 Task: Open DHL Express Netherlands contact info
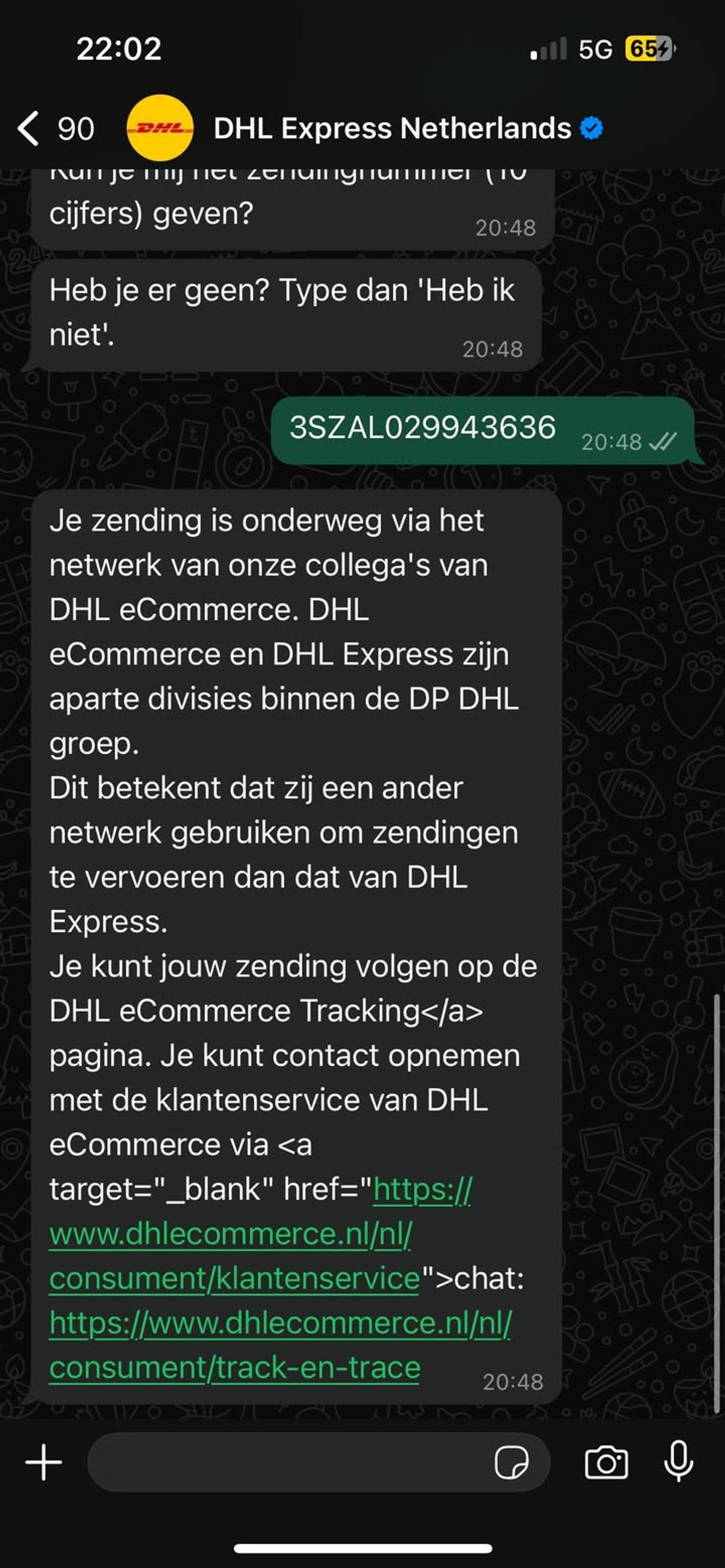click(391, 129)
